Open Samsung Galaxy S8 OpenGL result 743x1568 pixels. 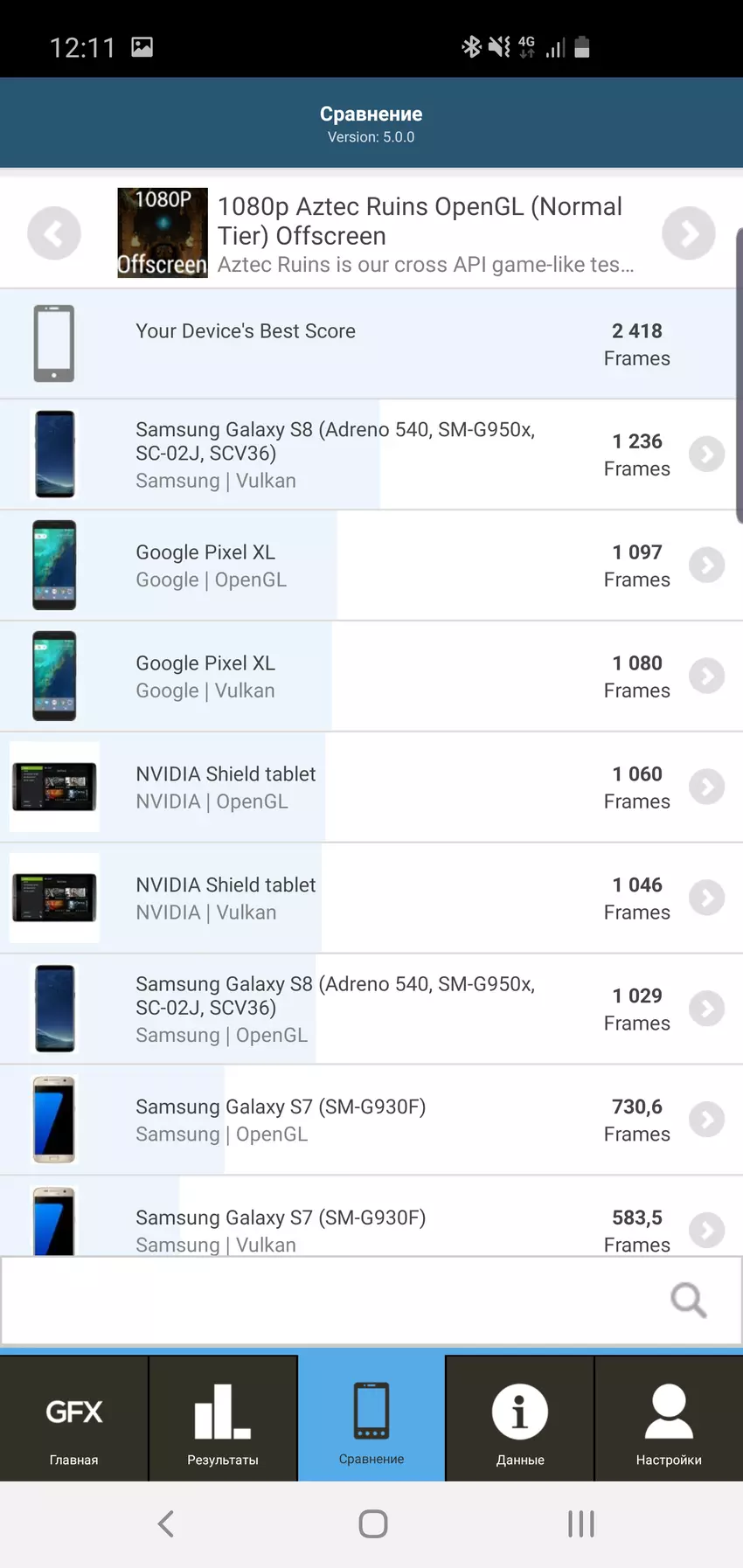click(706, 1009)
